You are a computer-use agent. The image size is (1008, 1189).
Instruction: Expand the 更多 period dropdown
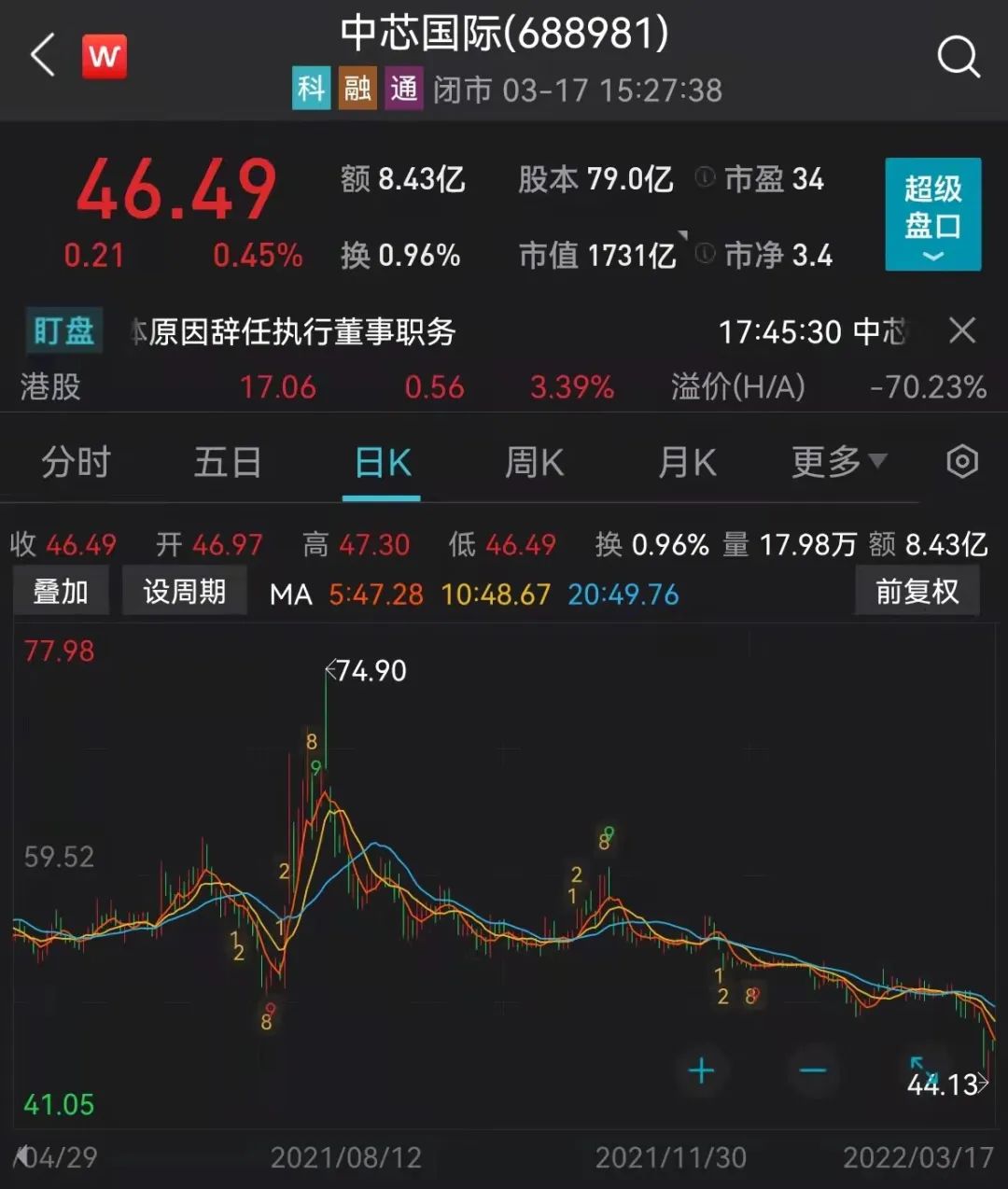837,461
